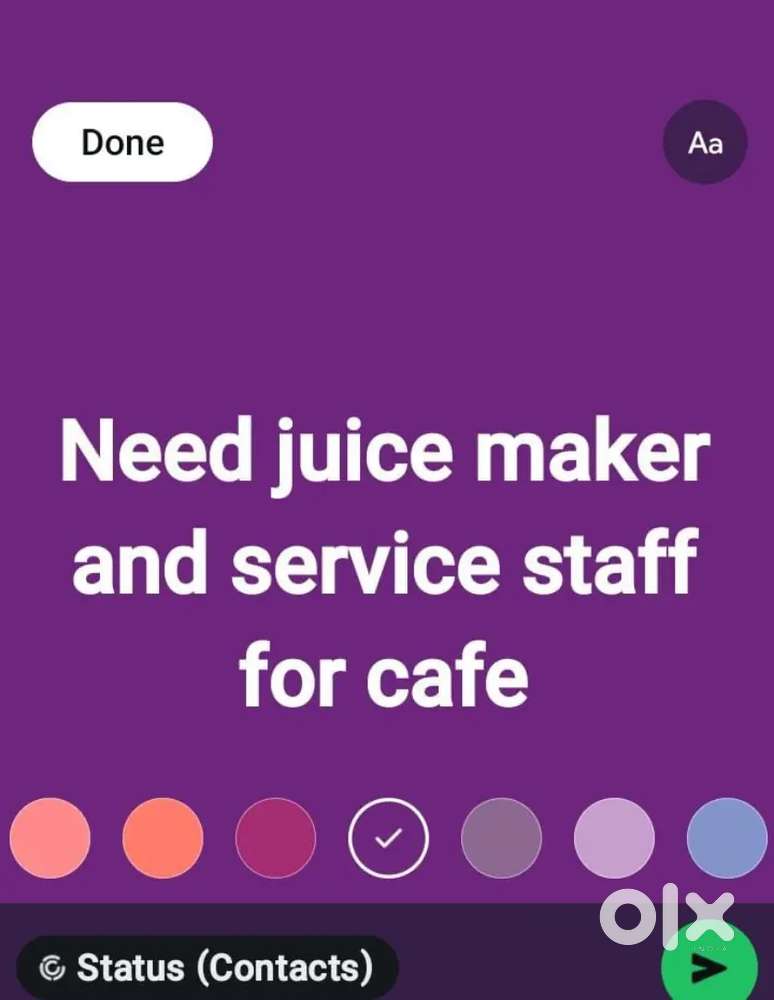Change the font style with Aa
The width and height of the screenshot is (774, 1000).
[x=705, y=142]
